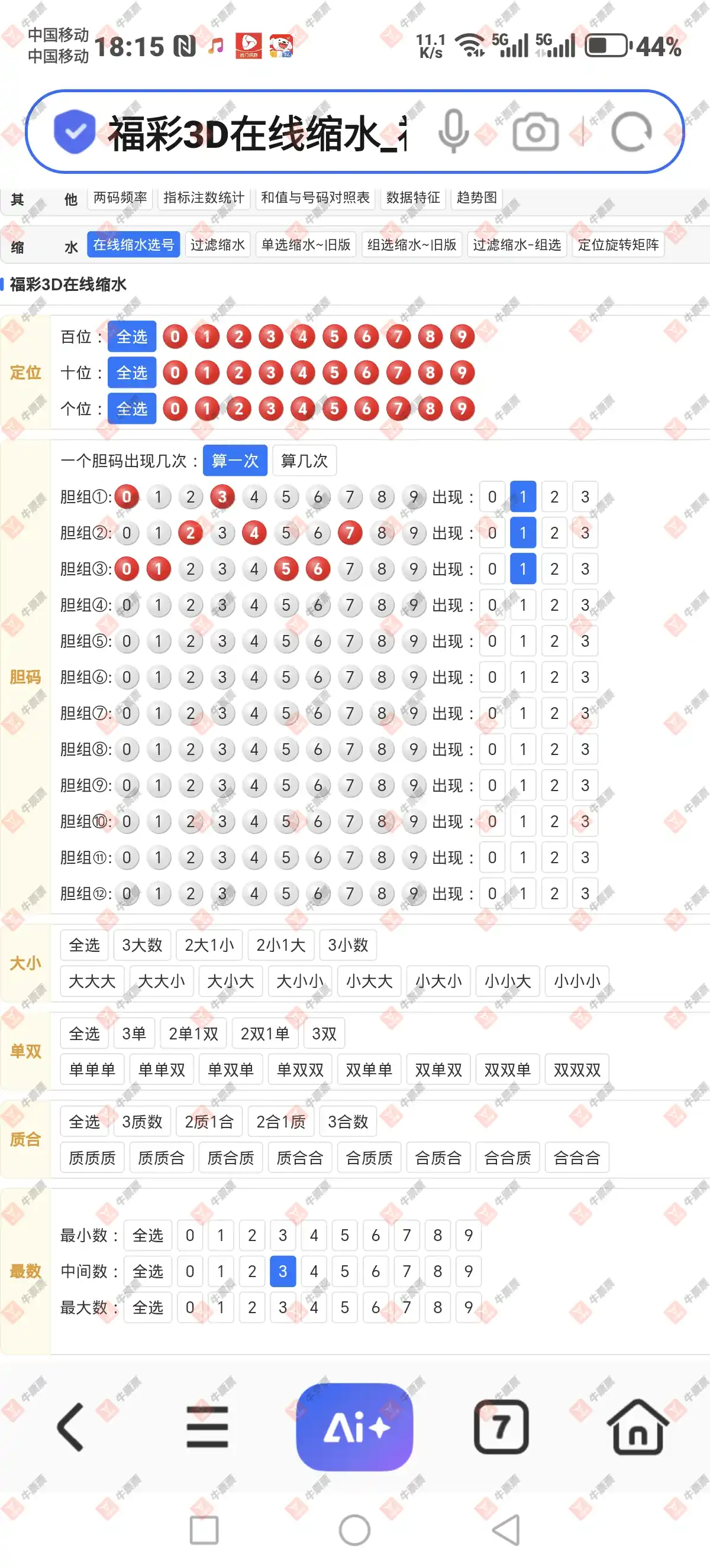Viewport: 710px width, 1568px height.
Task: Set 出现 value 2 for 胆组②
Action: pos(554,533)
